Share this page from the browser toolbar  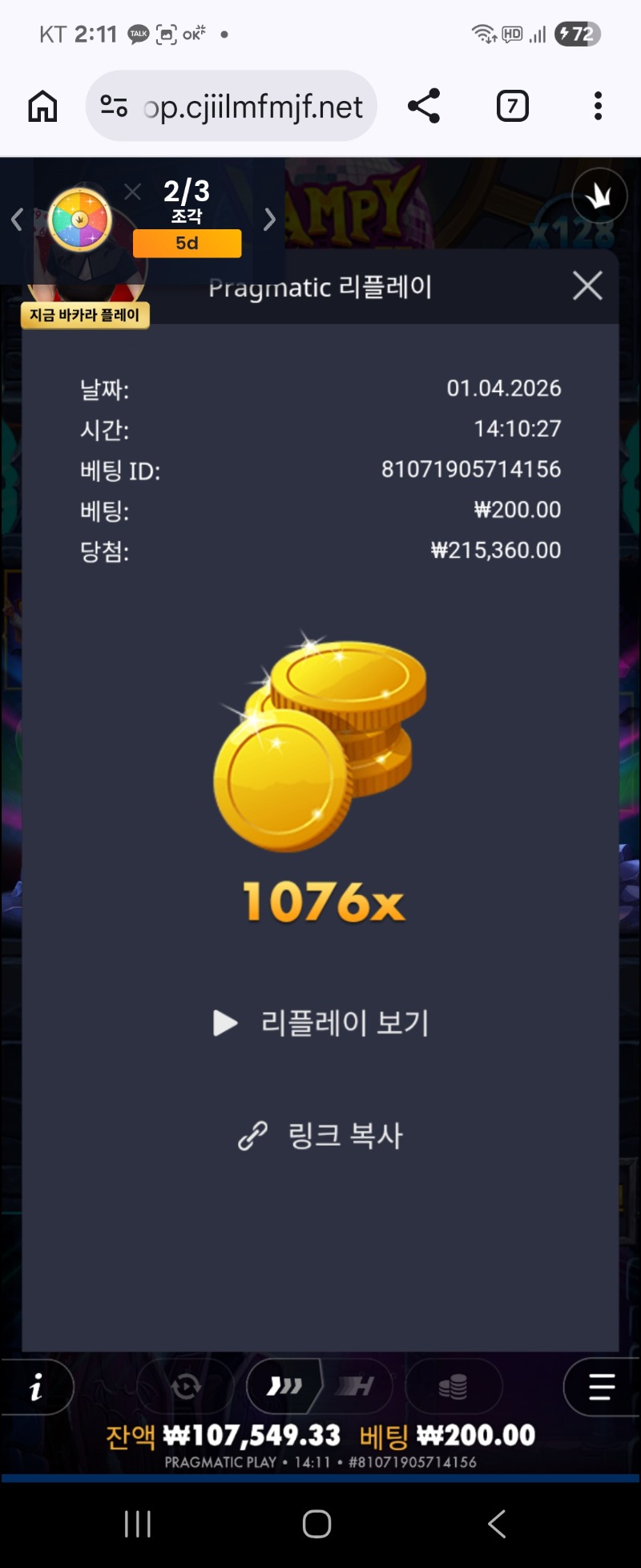424,106
